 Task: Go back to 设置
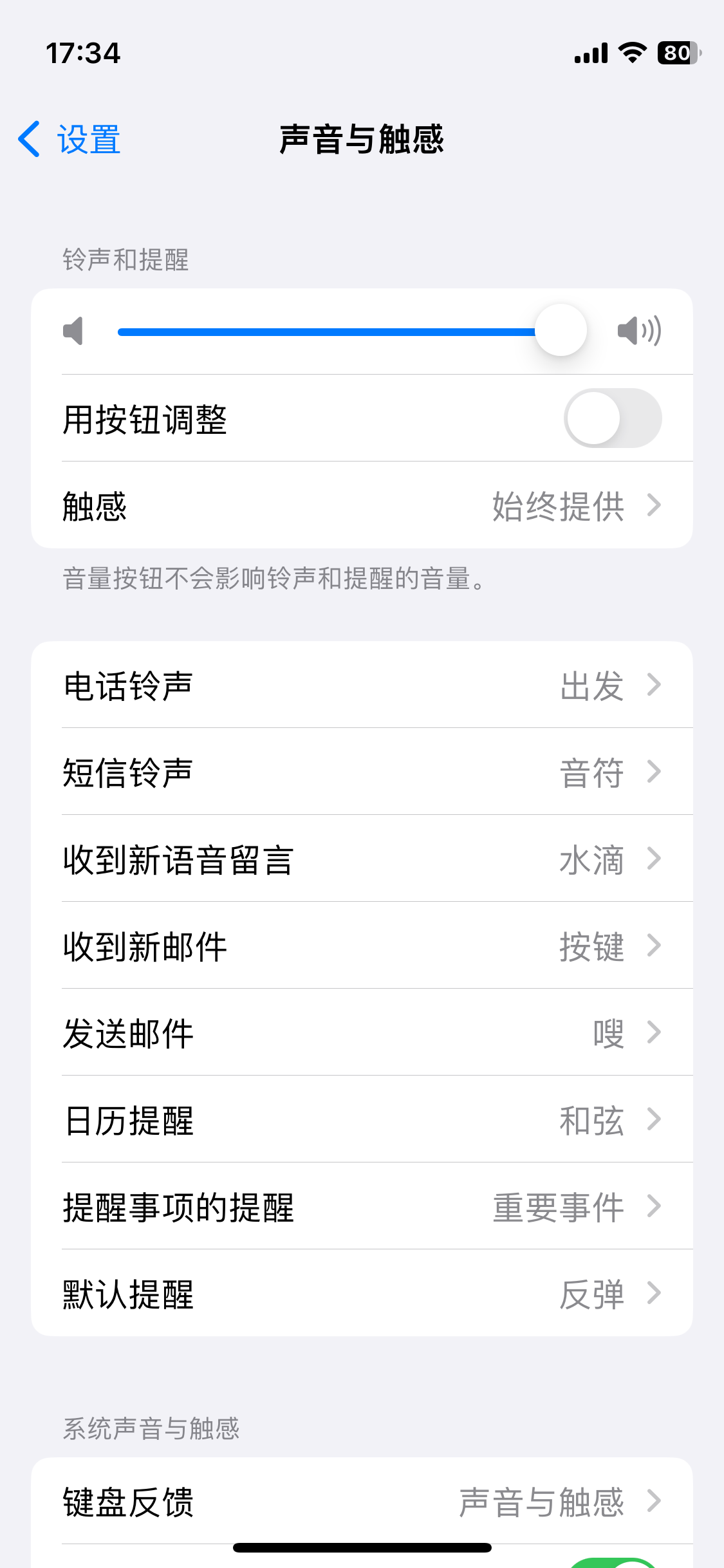coord(70,139)
